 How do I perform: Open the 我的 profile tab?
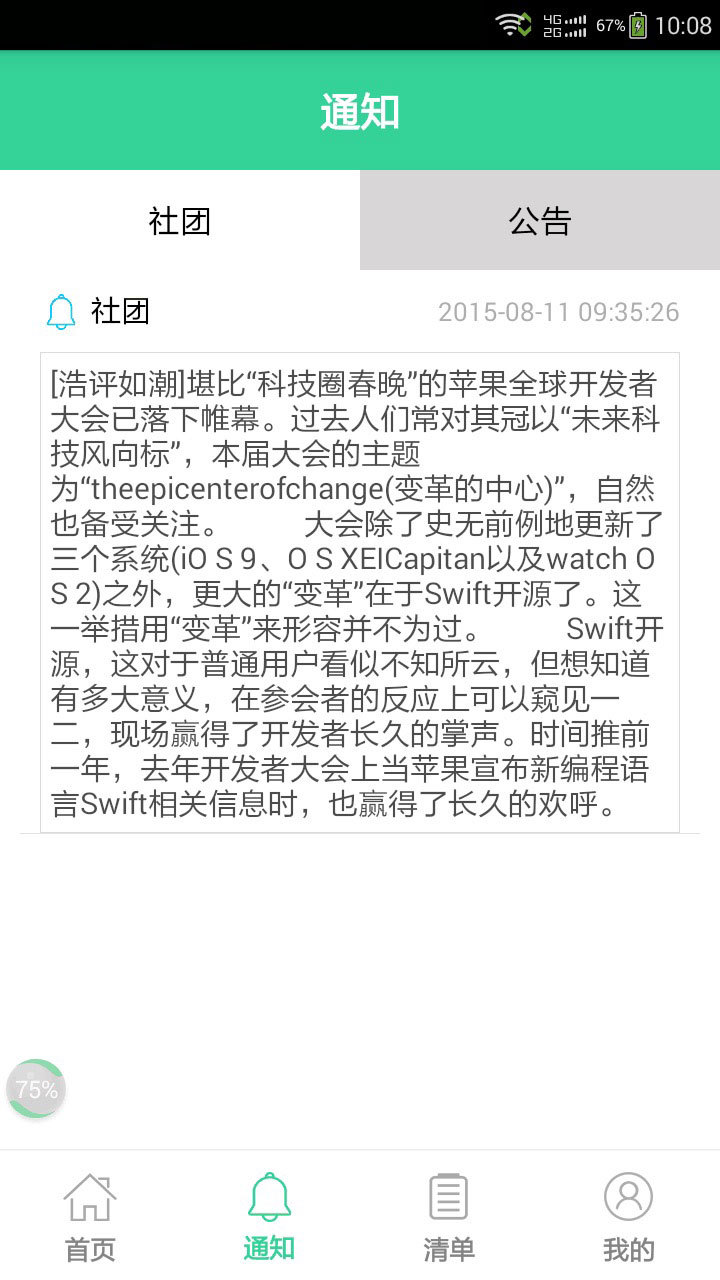629,1216
